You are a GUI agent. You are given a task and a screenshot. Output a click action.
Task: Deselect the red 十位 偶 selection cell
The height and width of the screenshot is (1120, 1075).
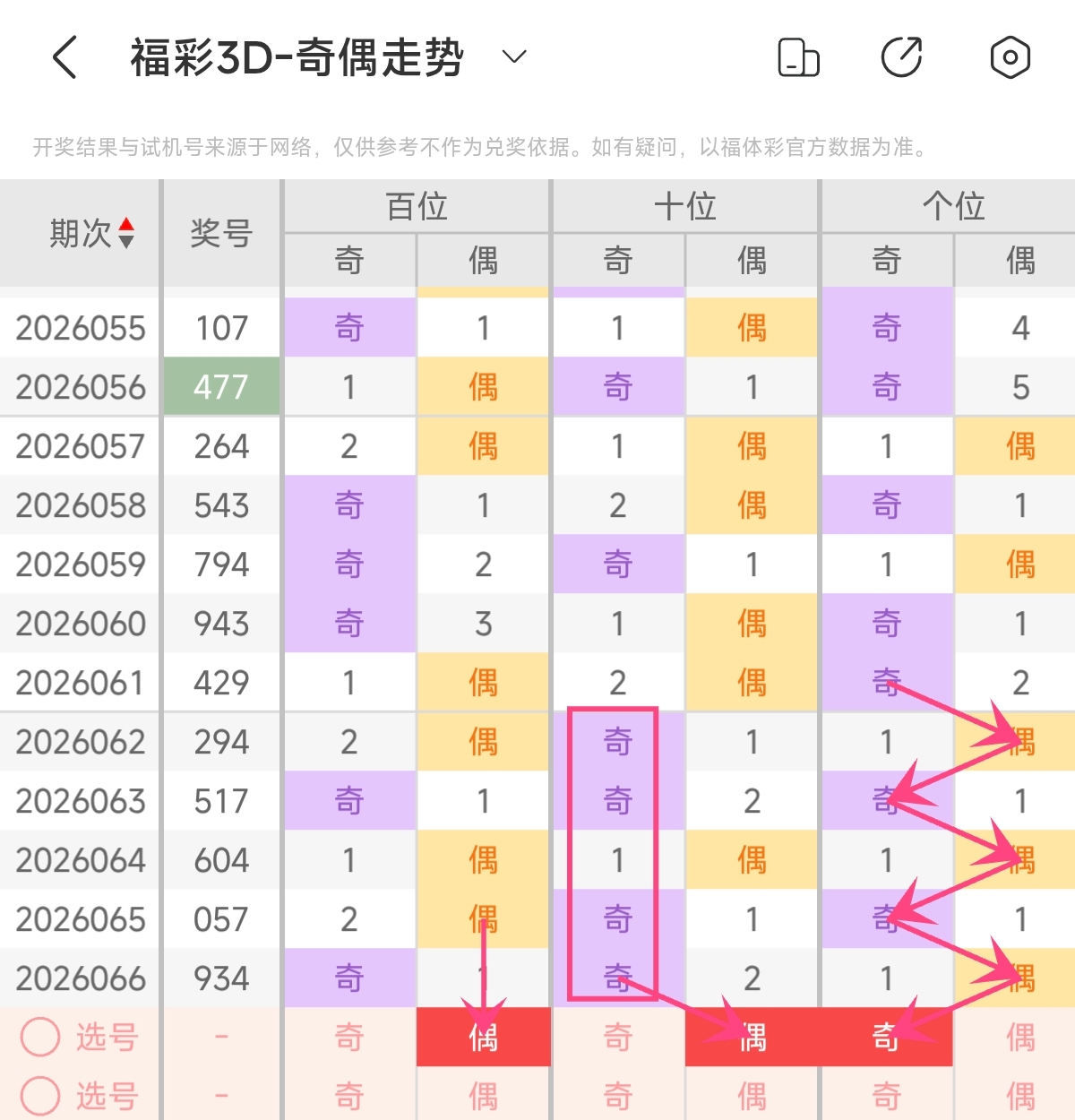752,1038
